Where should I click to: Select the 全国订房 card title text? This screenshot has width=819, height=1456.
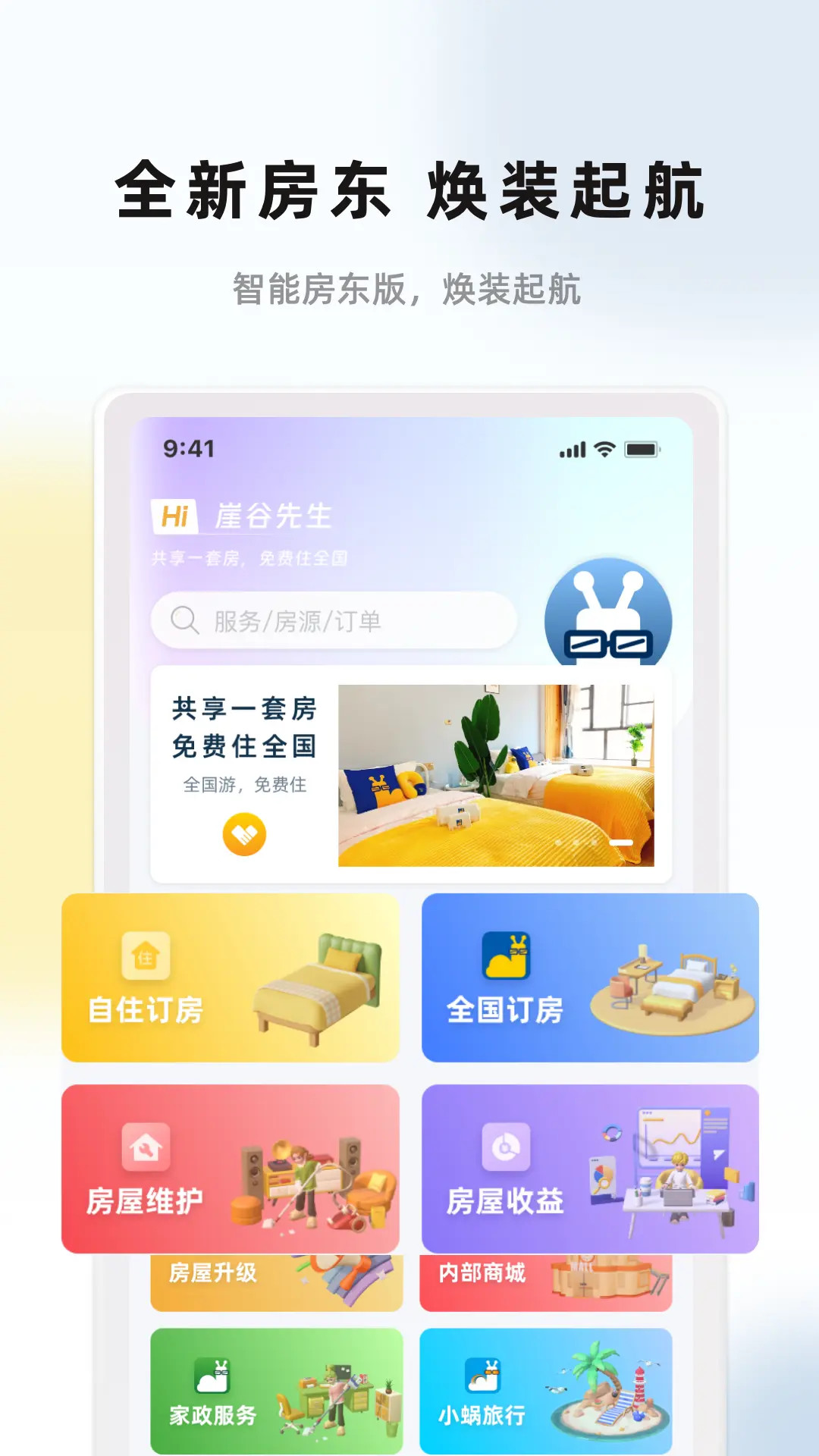pos(505,1010)
